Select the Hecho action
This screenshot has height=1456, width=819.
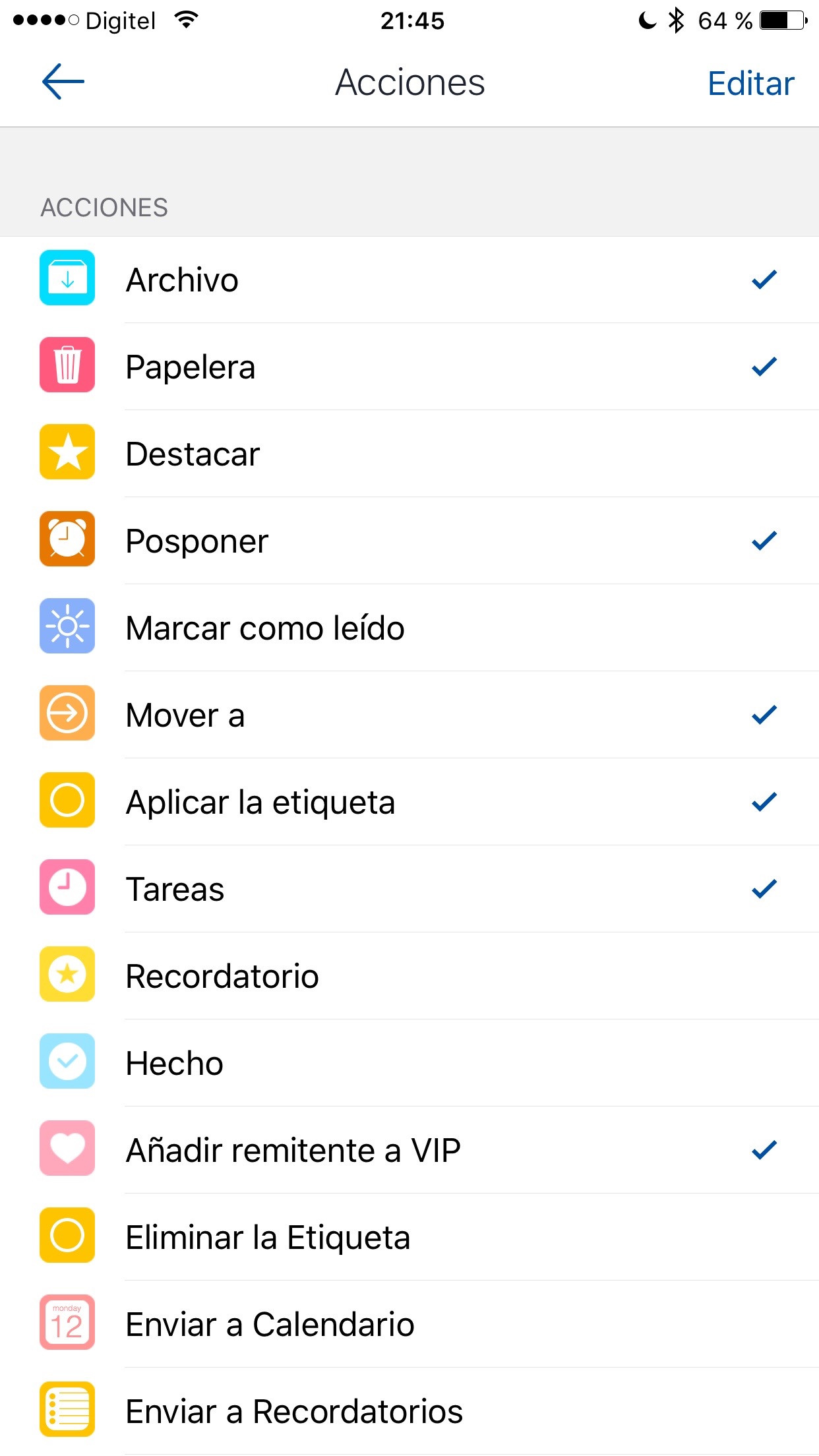pyautogui.click(x=409, y=1063)
